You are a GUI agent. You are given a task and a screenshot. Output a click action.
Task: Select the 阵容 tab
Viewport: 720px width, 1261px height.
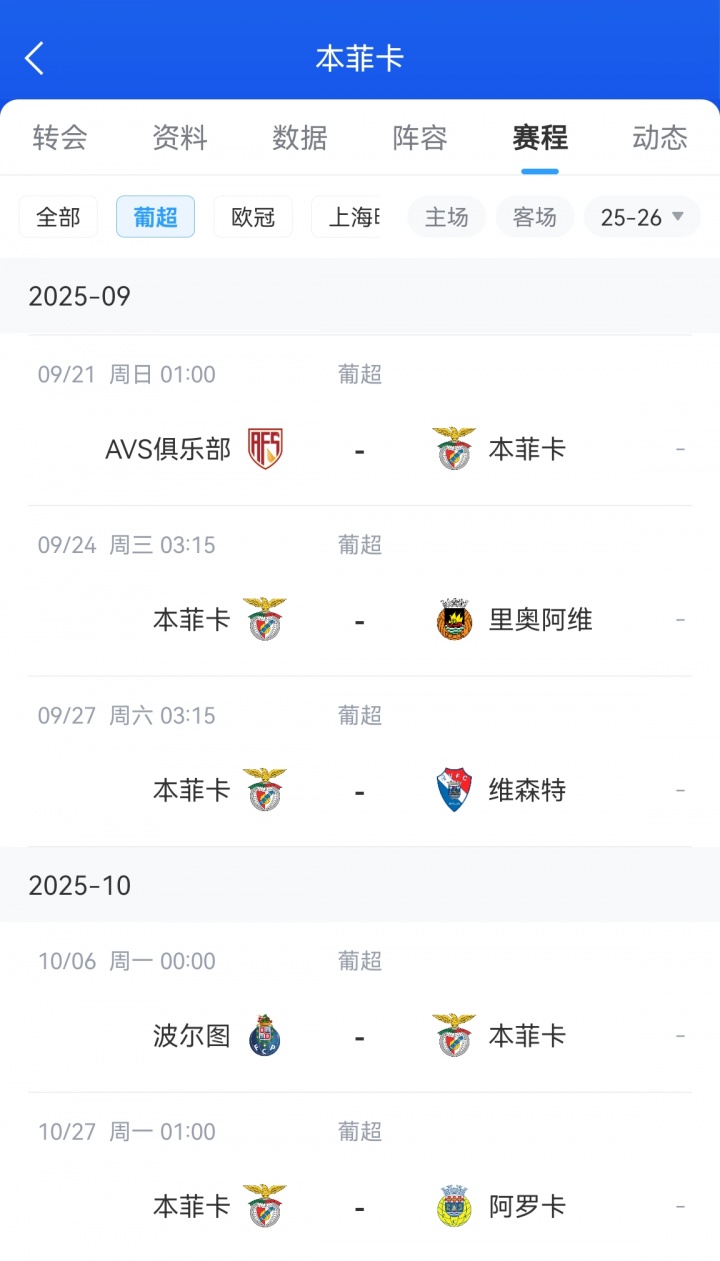point(420,137)
